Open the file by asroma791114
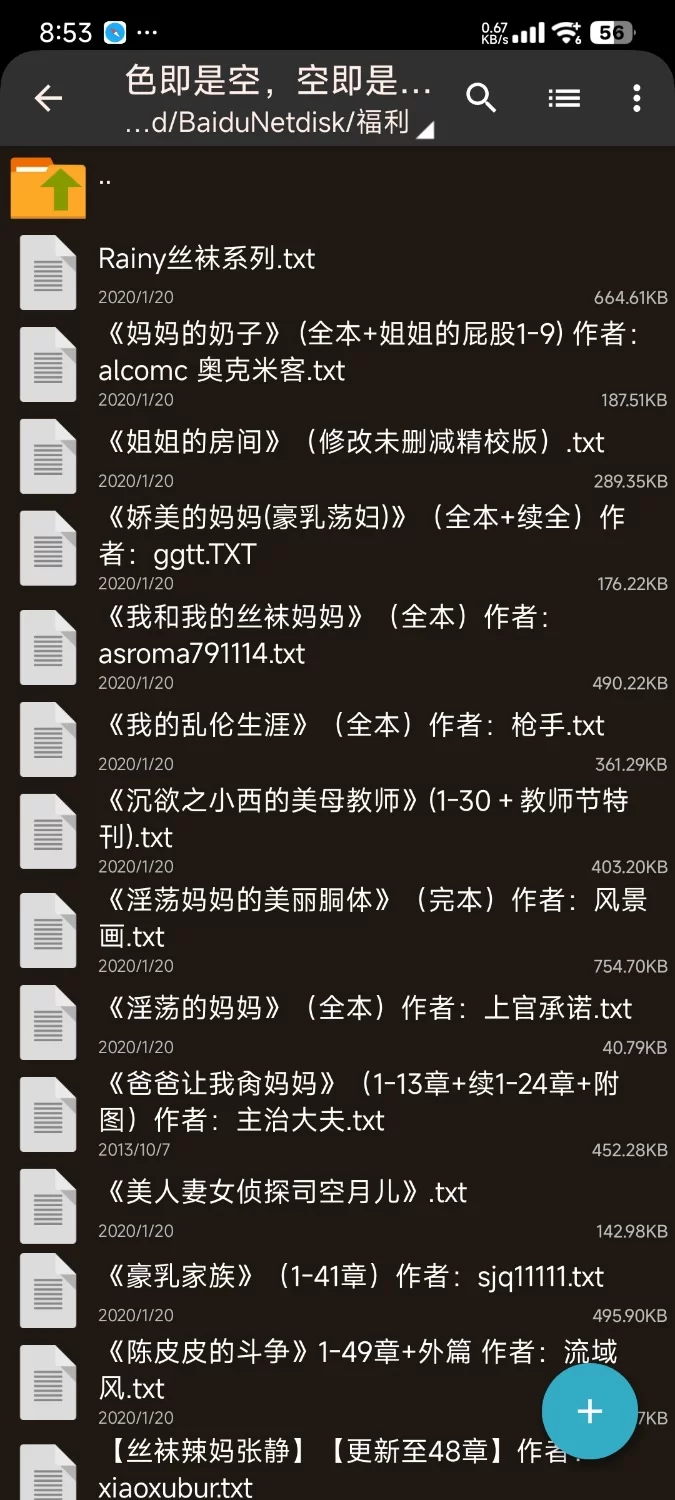This screenshot has width=675, height=1500. tap(325, 636)
